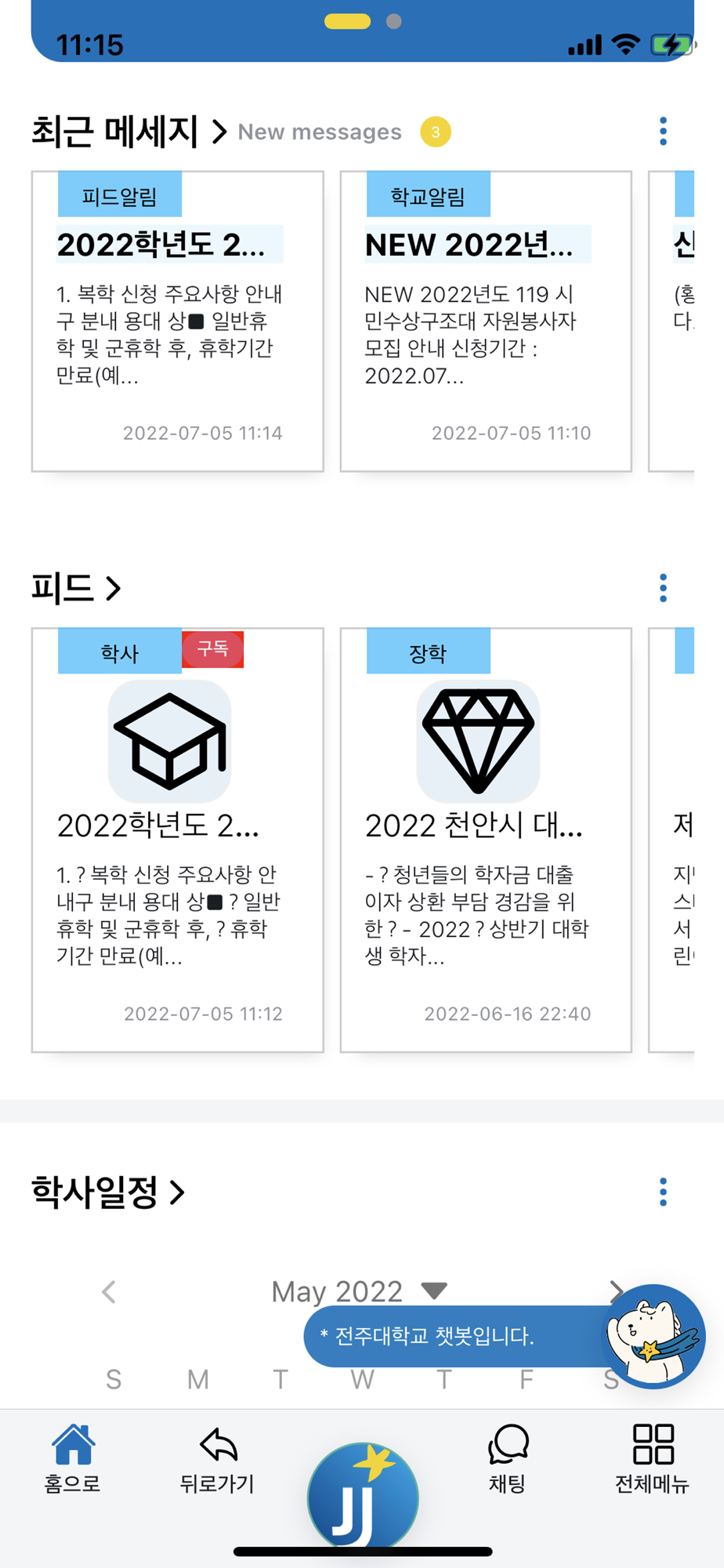Open overflow menu next to 피드
The image size is (724, 1568).
click(663, 588)
